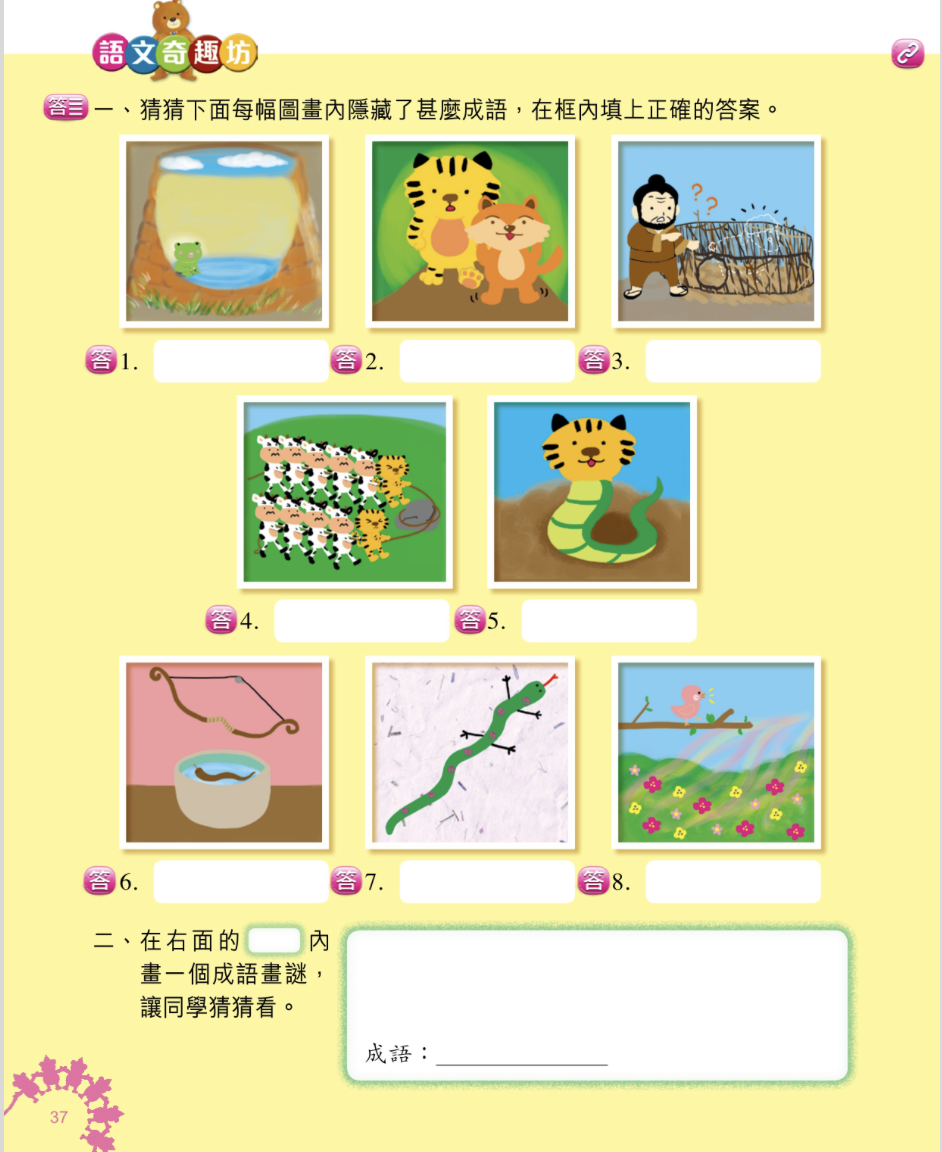Screen dimensions: 942x1152
Task: Show the answer for picture 6
Action: 100,881
